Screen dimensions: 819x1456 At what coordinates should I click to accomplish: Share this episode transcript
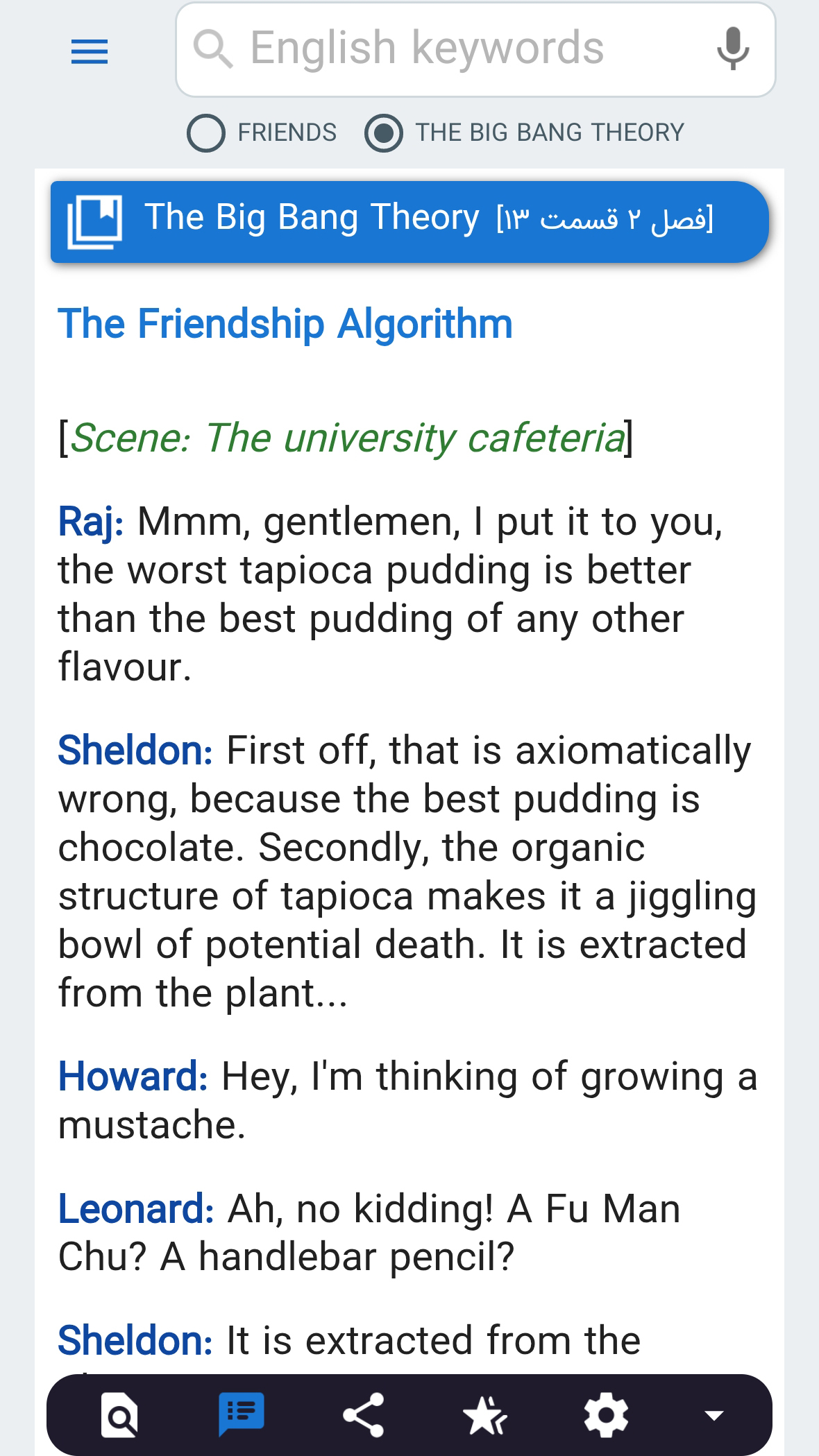click(x=364, y=1415)
